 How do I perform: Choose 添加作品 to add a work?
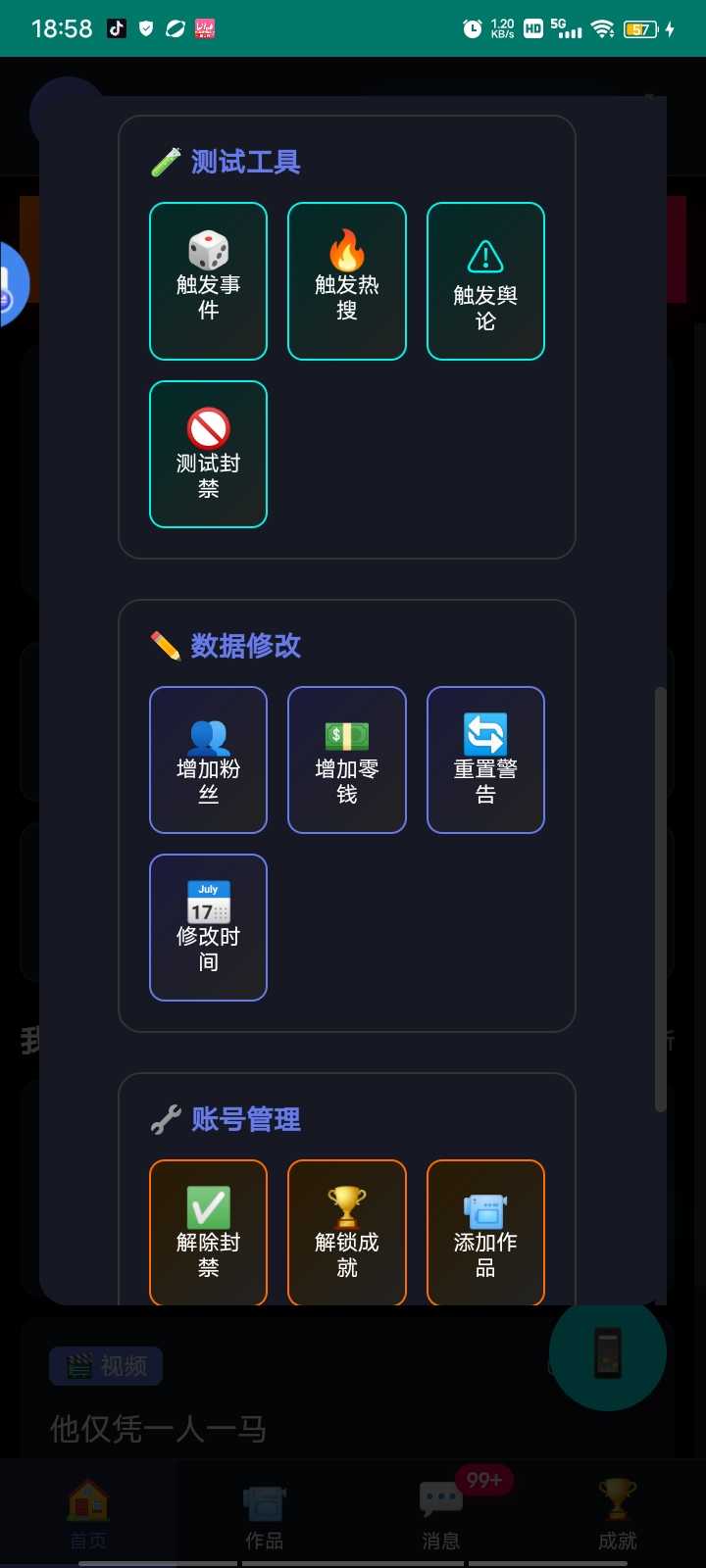(485, 1233)
